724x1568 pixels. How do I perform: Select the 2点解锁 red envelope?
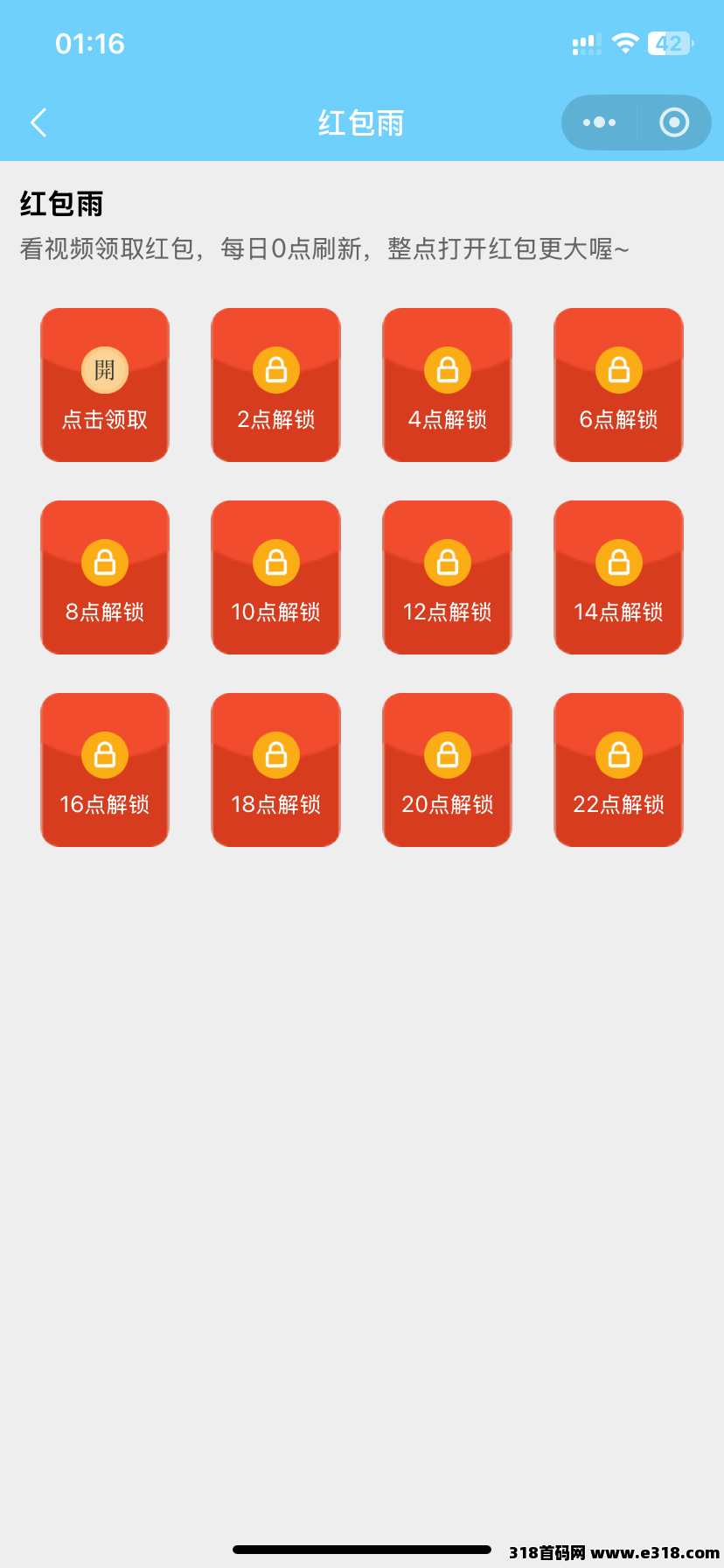(x=275, y=385)
